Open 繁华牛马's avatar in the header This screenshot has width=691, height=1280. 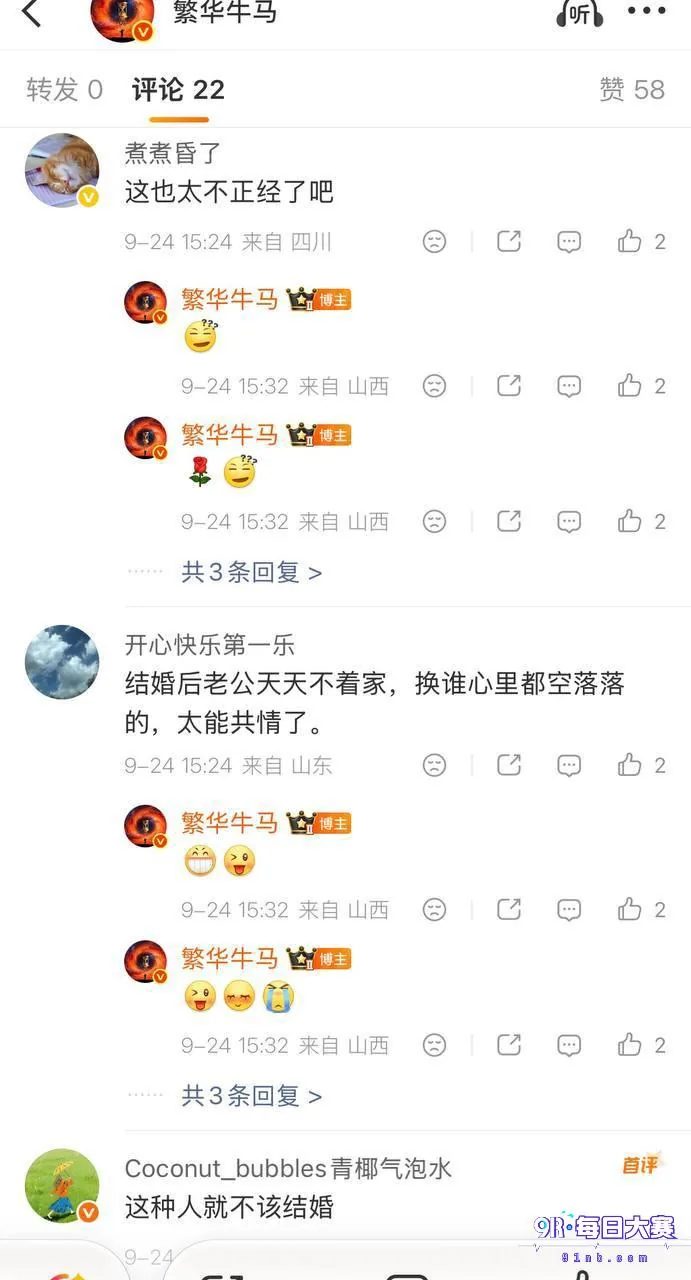pyautogui.click(x=122, y=16)
